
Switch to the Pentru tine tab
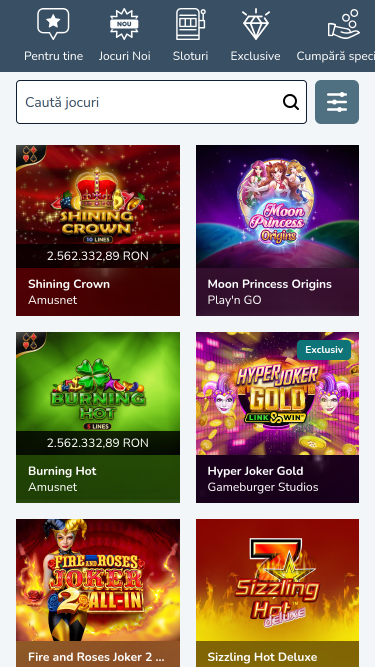53,36
